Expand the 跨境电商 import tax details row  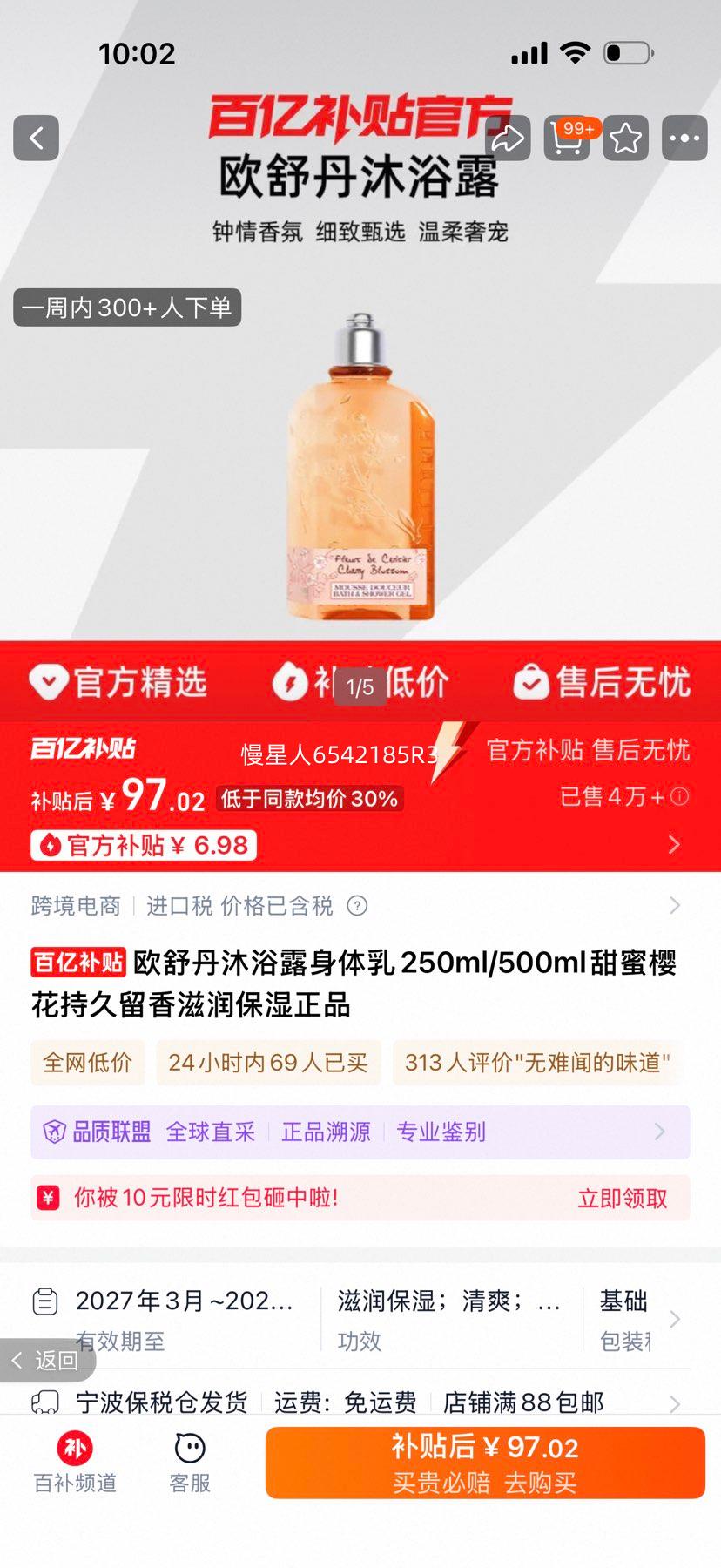point(675,906)
